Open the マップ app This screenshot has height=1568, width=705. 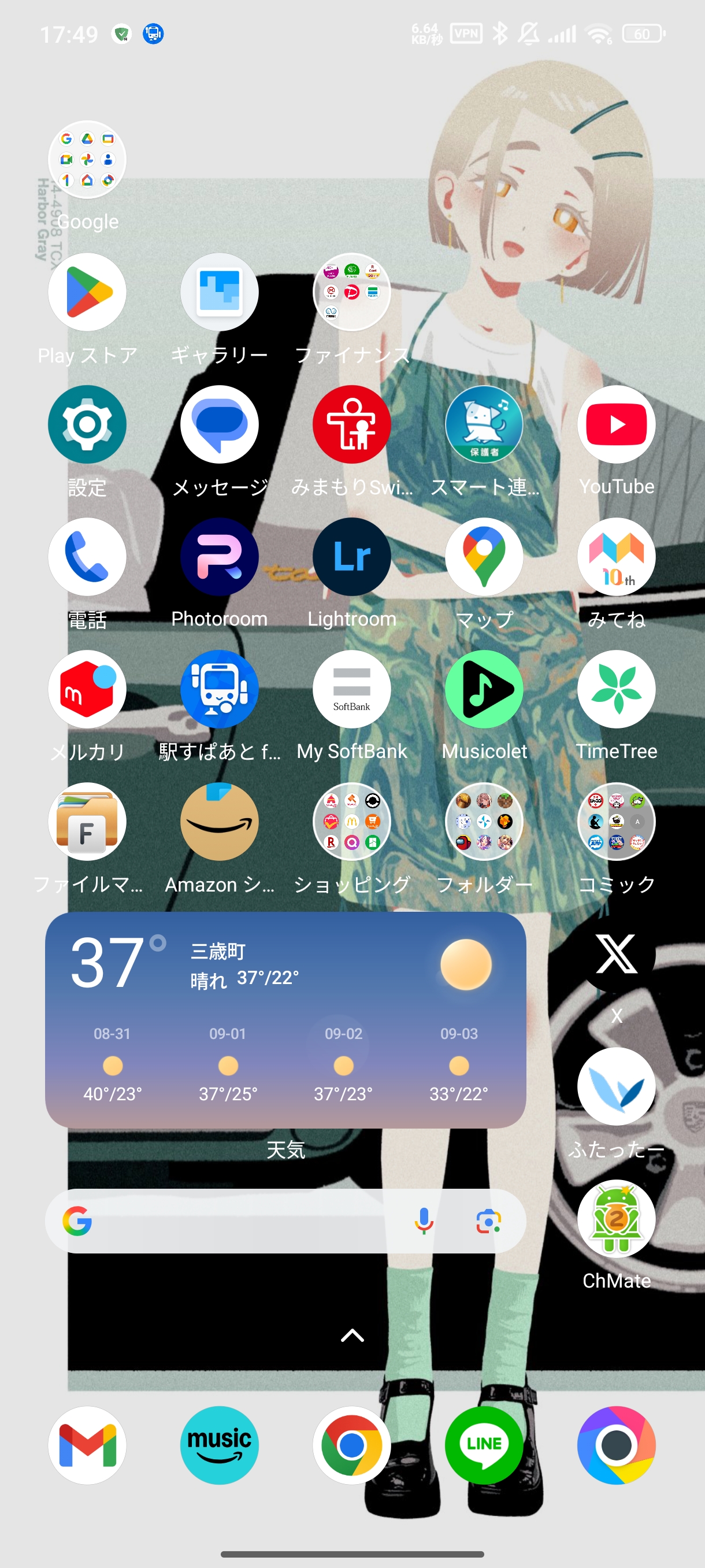pos(484,556)
